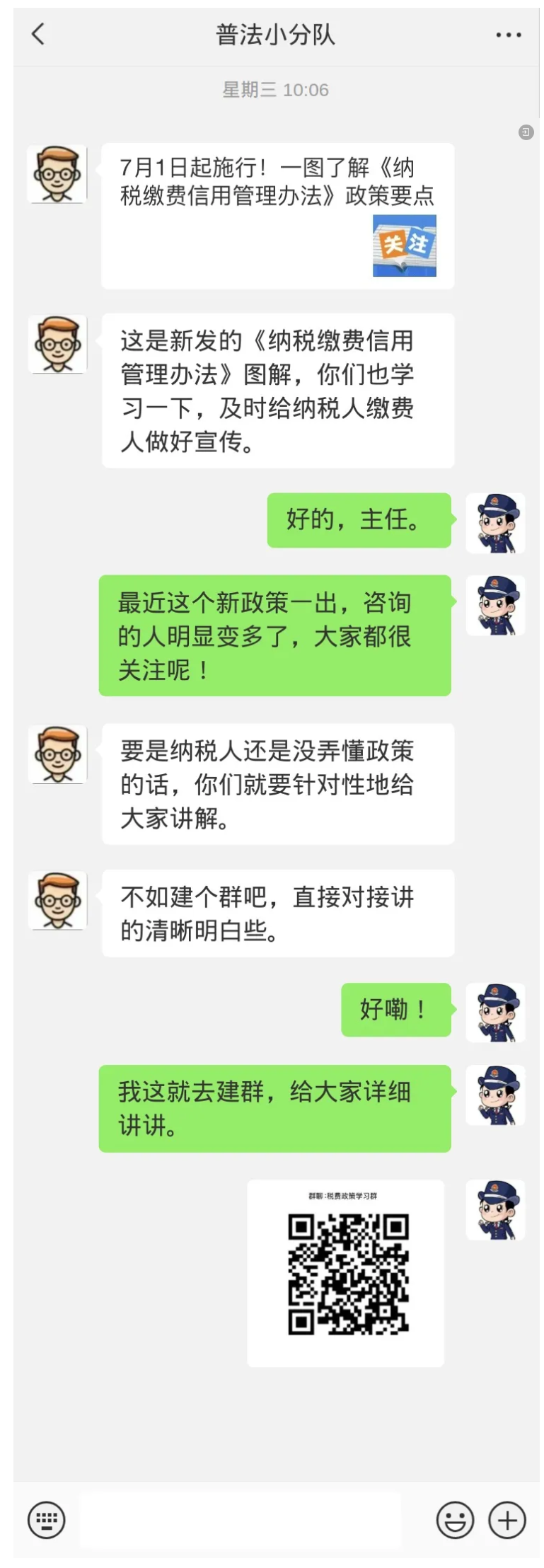Tap the sender's avatar beside the article link
Screen dimensions: 544x1568
tap(57, 174)
